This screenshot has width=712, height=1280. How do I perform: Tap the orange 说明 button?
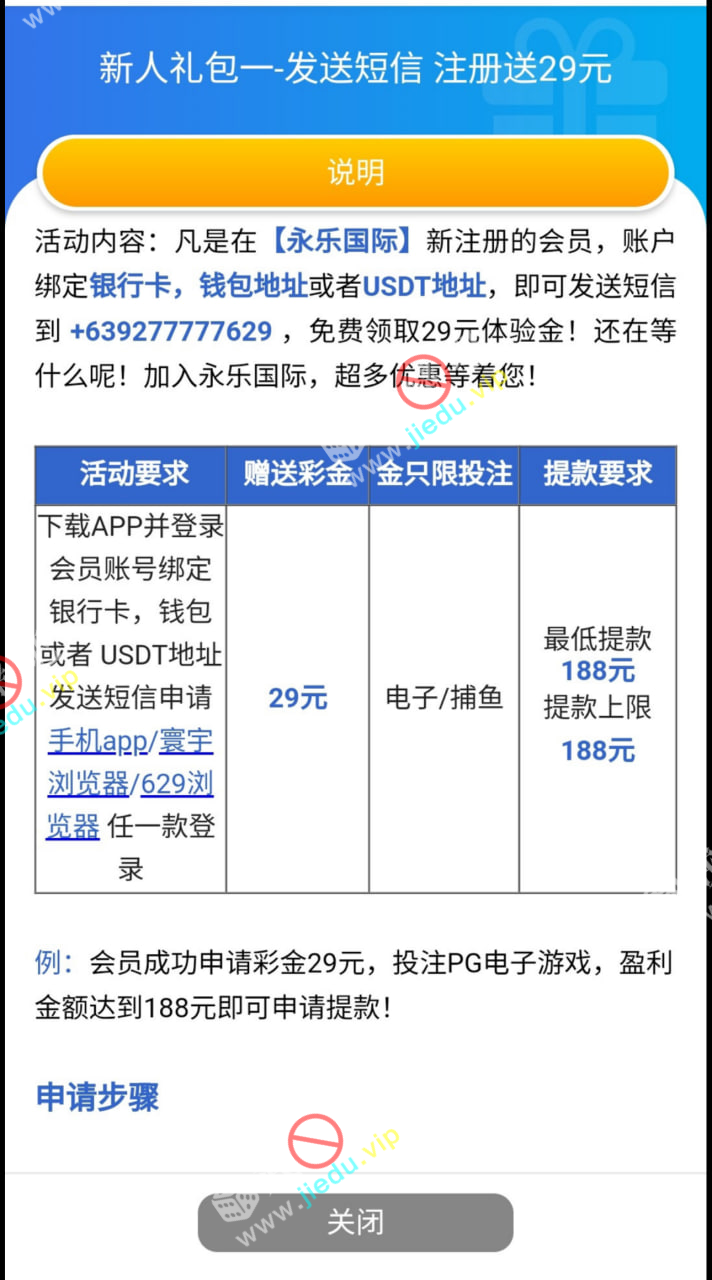pyautogui.click(x=355, y=172)
